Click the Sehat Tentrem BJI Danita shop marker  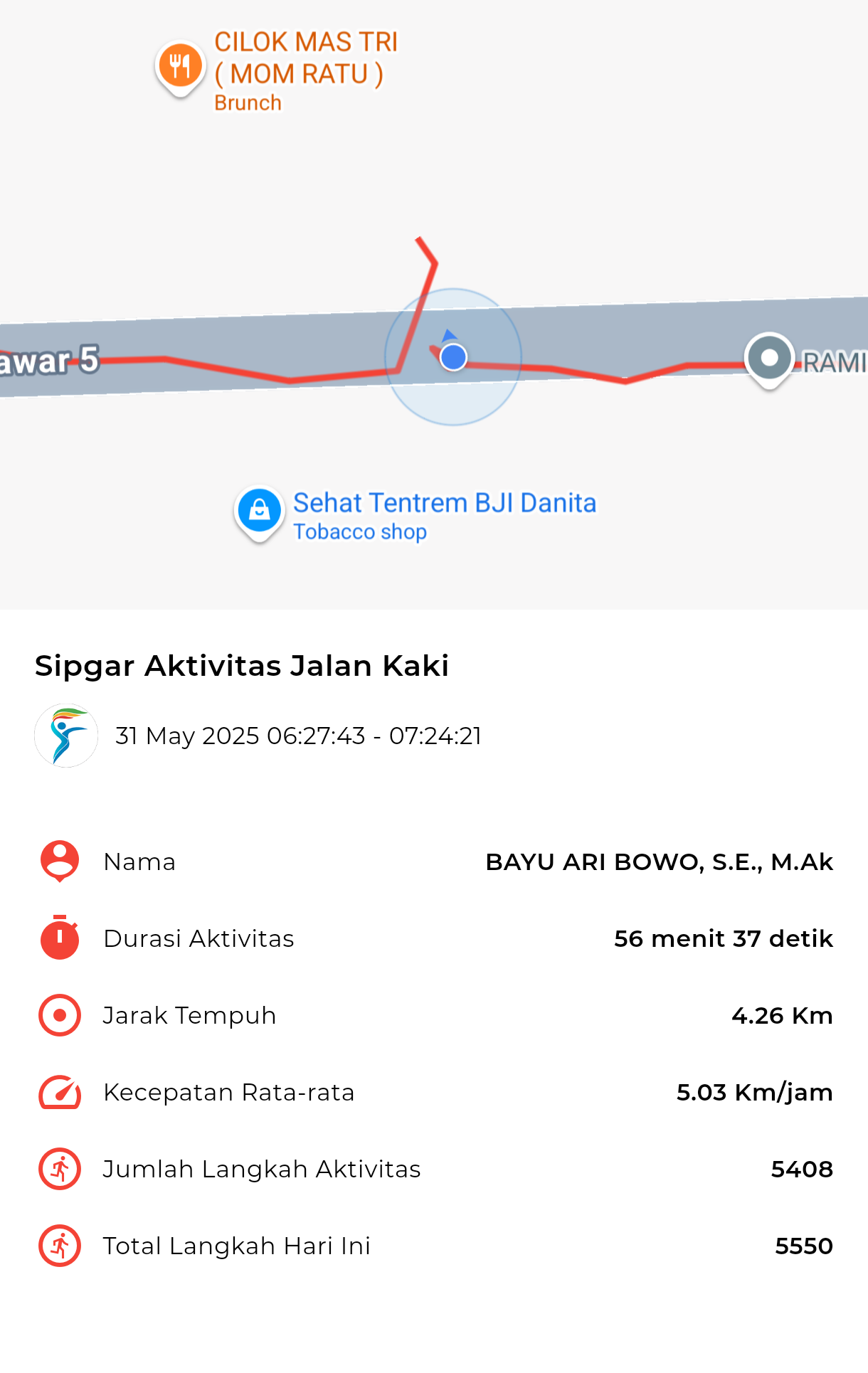tap(260, 510)
